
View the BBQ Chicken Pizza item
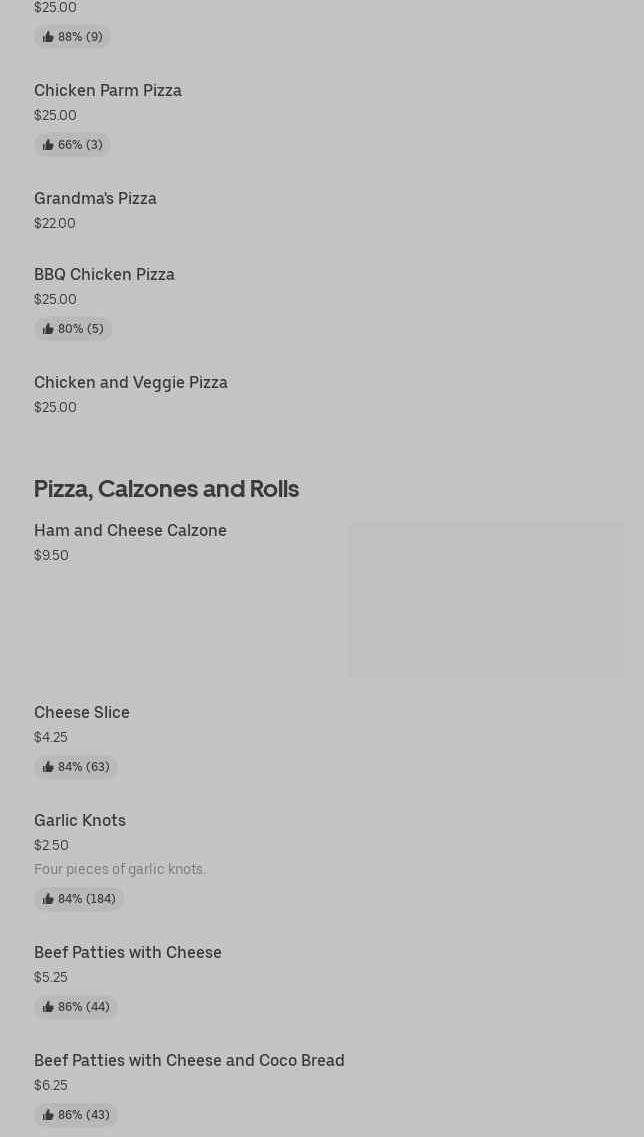click(104, 275)
